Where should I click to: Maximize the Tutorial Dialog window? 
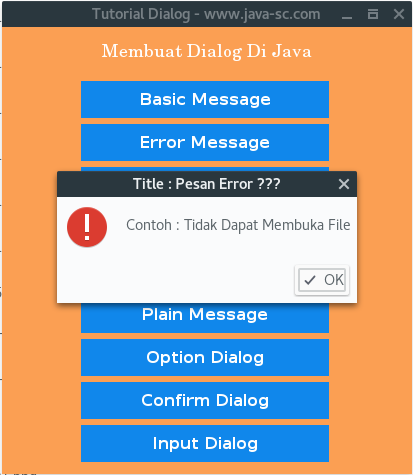pos(373,14)
